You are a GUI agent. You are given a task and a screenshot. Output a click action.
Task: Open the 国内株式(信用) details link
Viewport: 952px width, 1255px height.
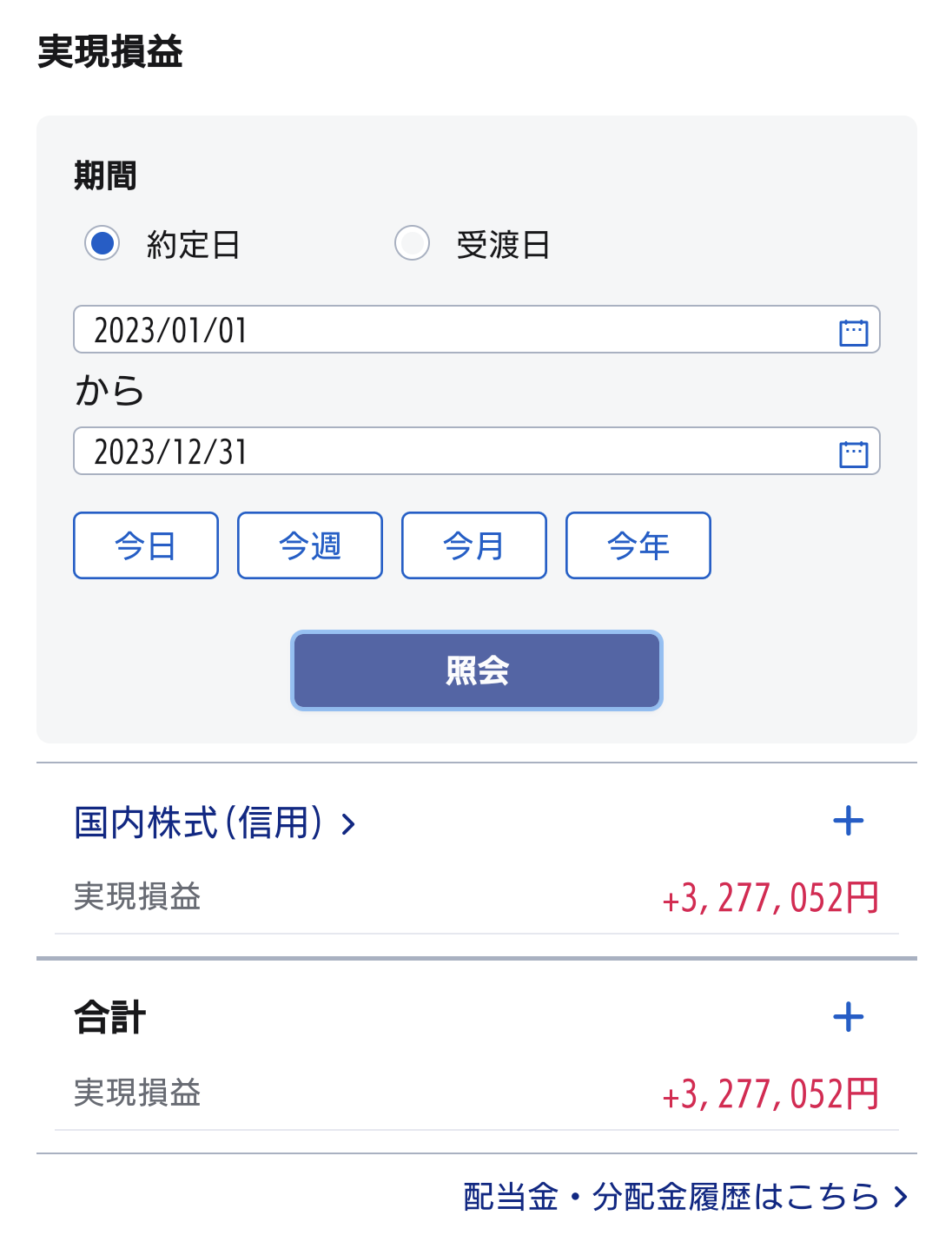pyautogui.click(x=215, y=822)
